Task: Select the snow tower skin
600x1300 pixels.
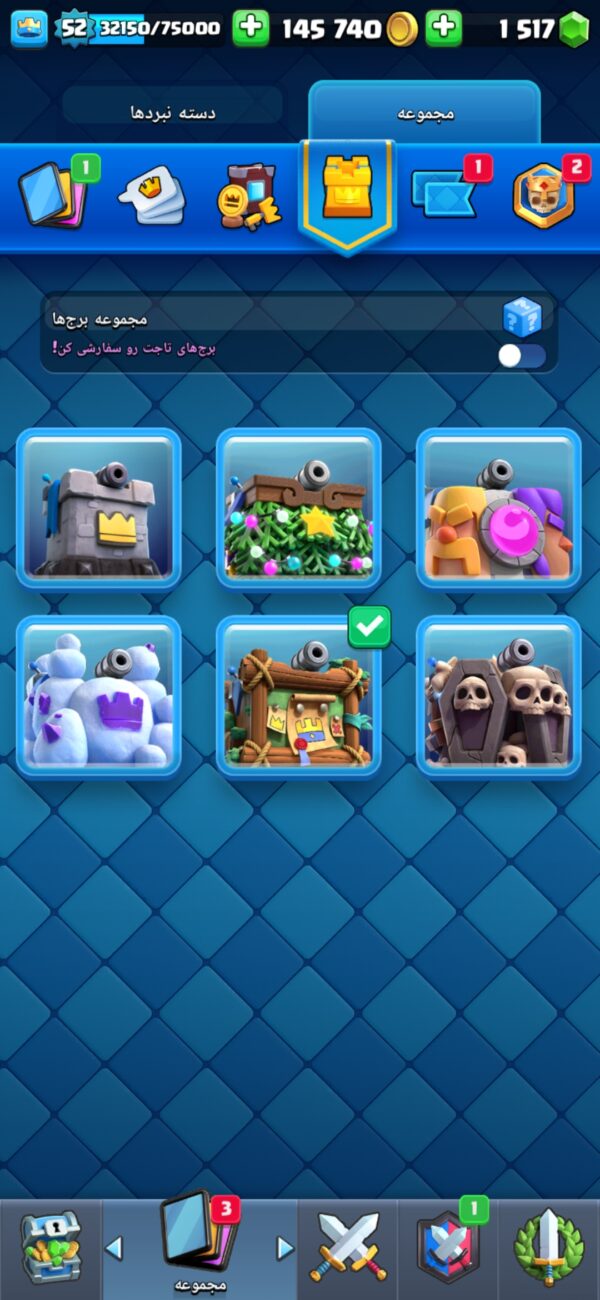Action: click(98, 696)
